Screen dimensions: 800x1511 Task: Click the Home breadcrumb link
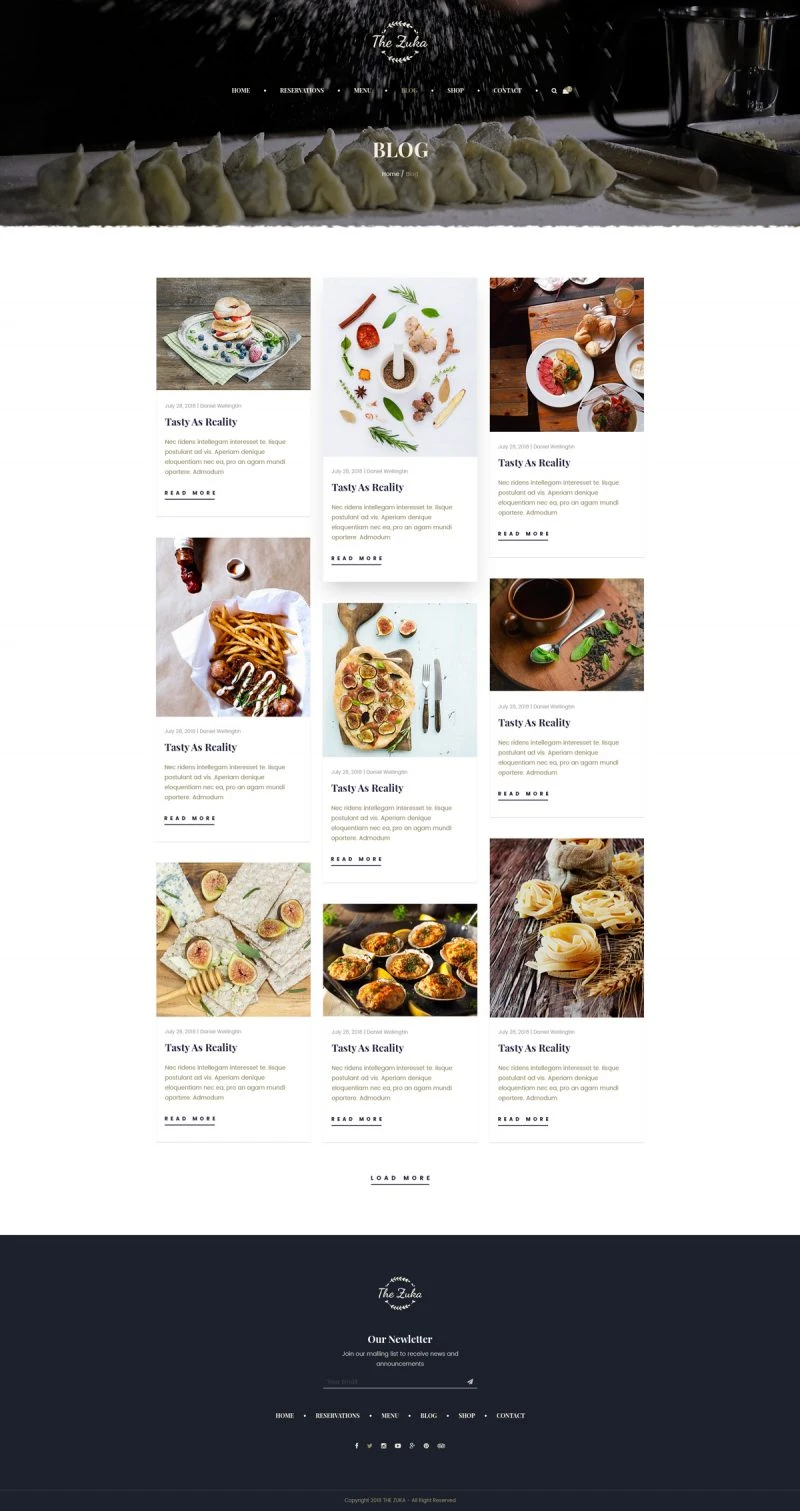(390, 174)
